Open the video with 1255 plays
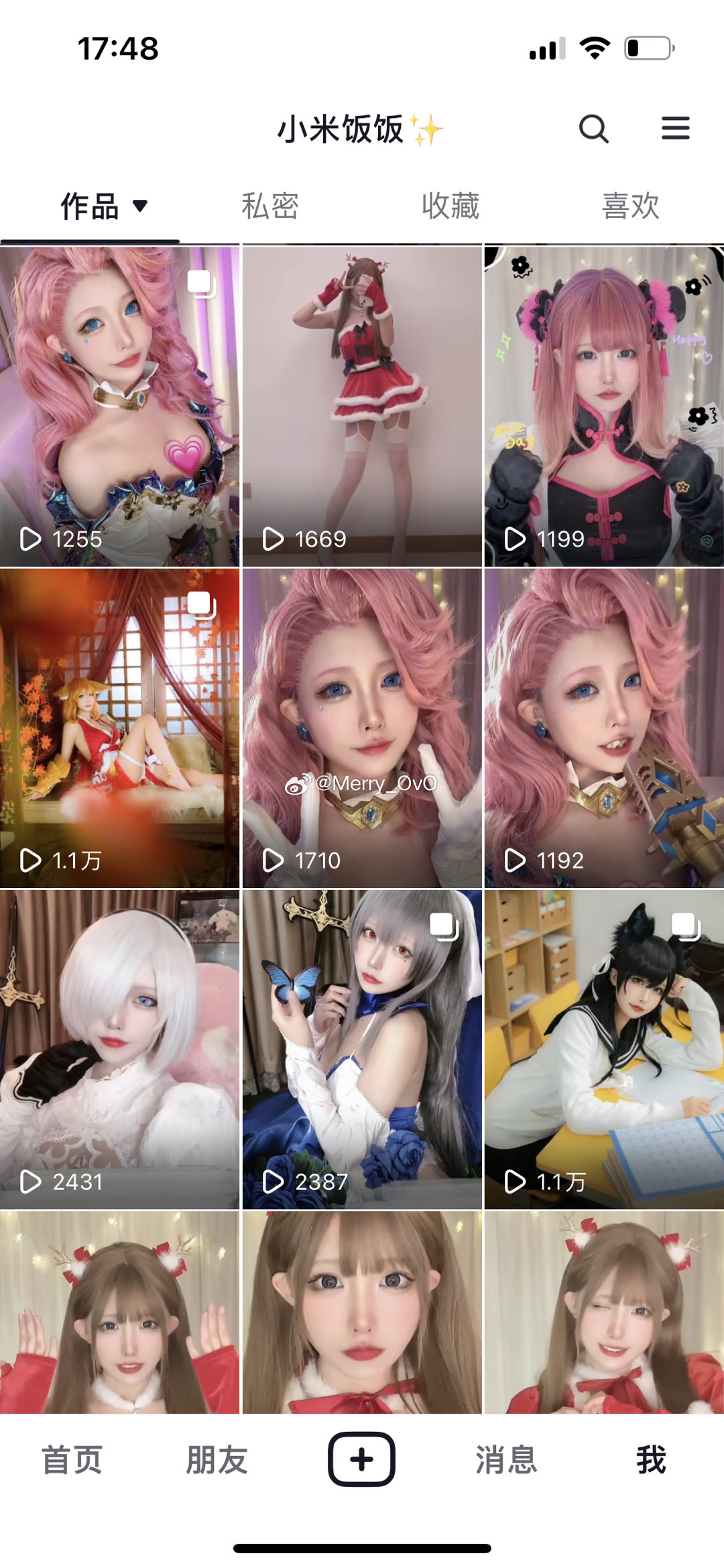 click(x=119, y=406)
